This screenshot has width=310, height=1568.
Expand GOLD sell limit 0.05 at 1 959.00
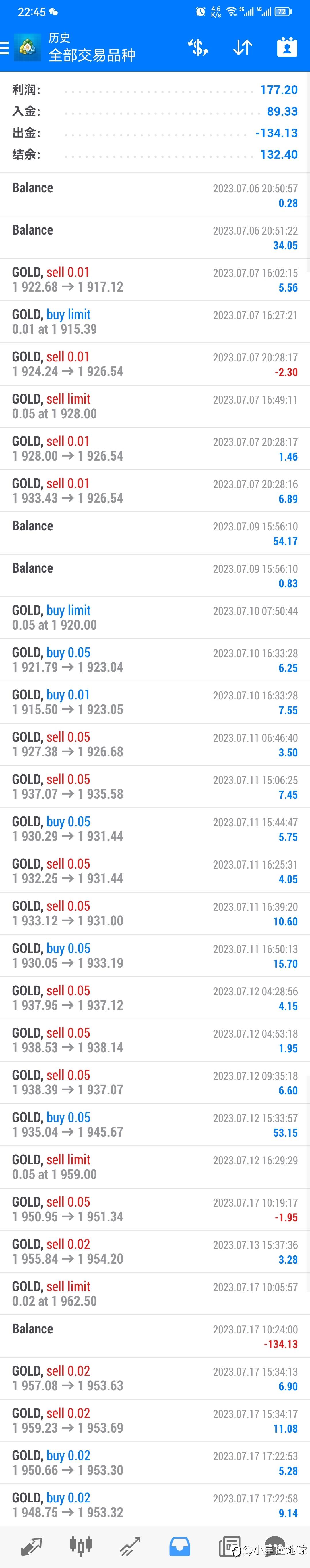pyautogui.click(x=155, y=1167)
